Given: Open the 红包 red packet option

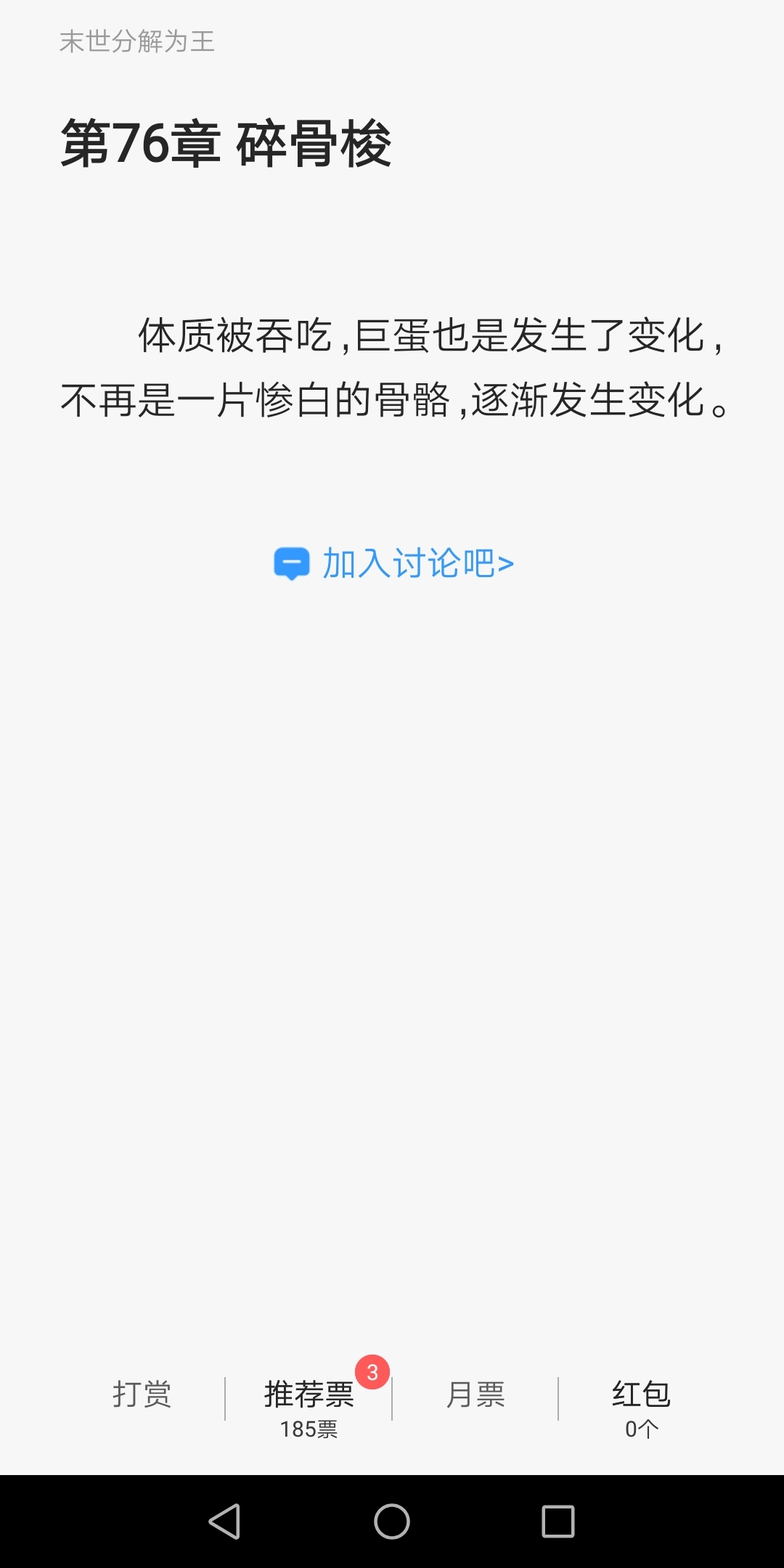Looking at the screenshot, I should 642,1408.
